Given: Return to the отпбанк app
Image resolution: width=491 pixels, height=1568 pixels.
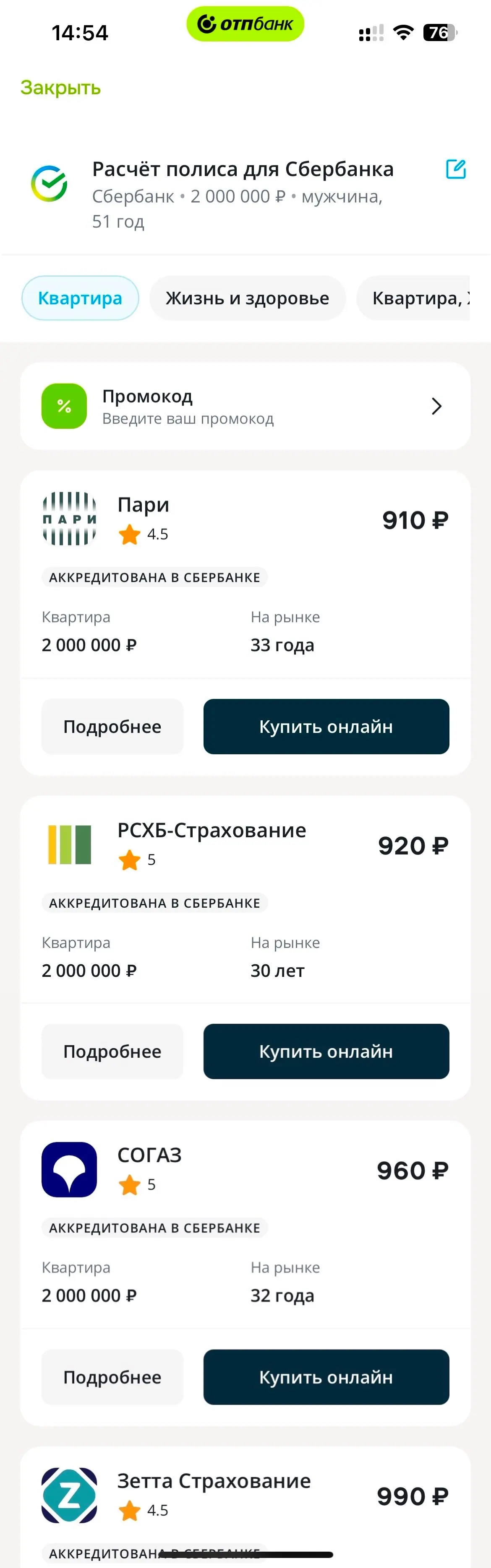Looking at the screenshot, I should pyautogui.click(x=245, y=24).
